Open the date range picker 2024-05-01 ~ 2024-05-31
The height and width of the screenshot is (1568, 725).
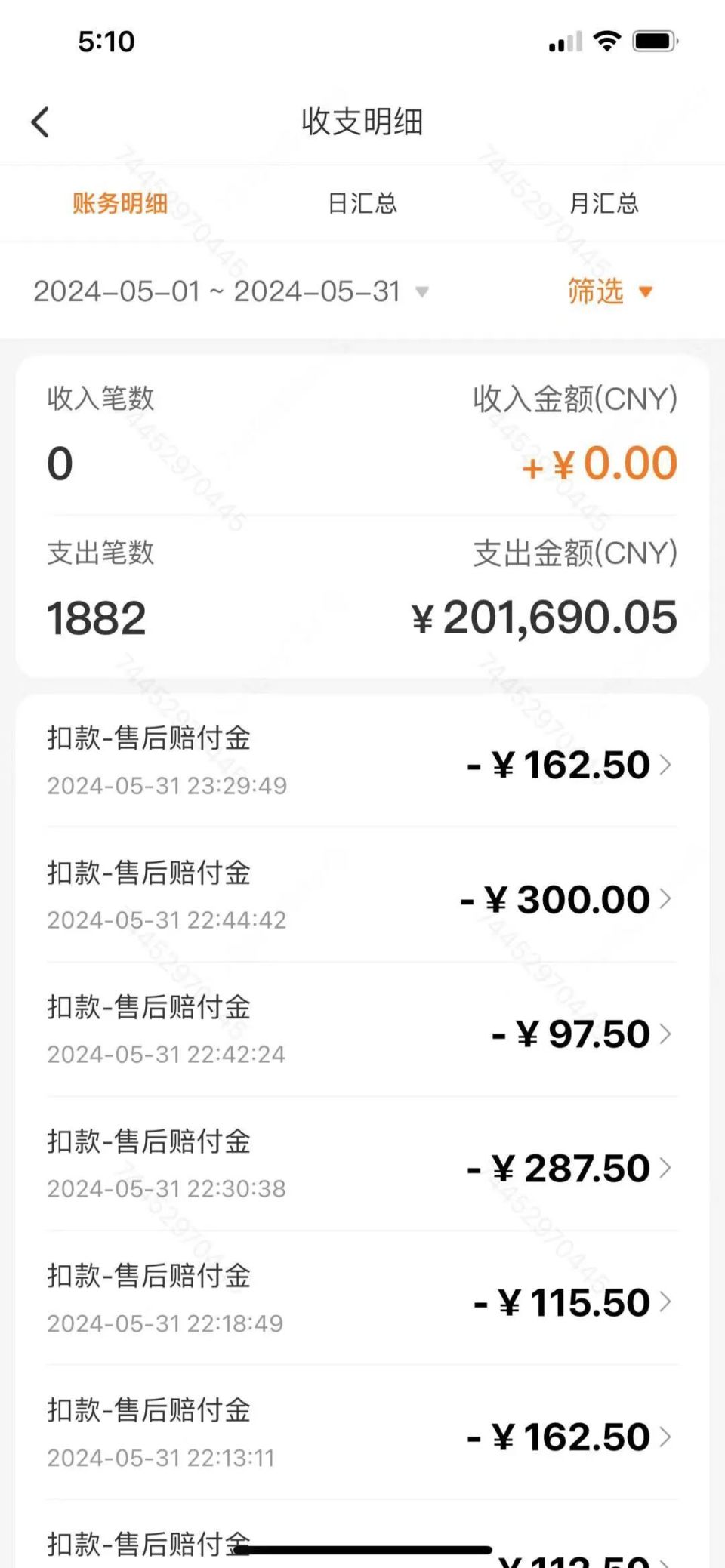click(230, 291)
